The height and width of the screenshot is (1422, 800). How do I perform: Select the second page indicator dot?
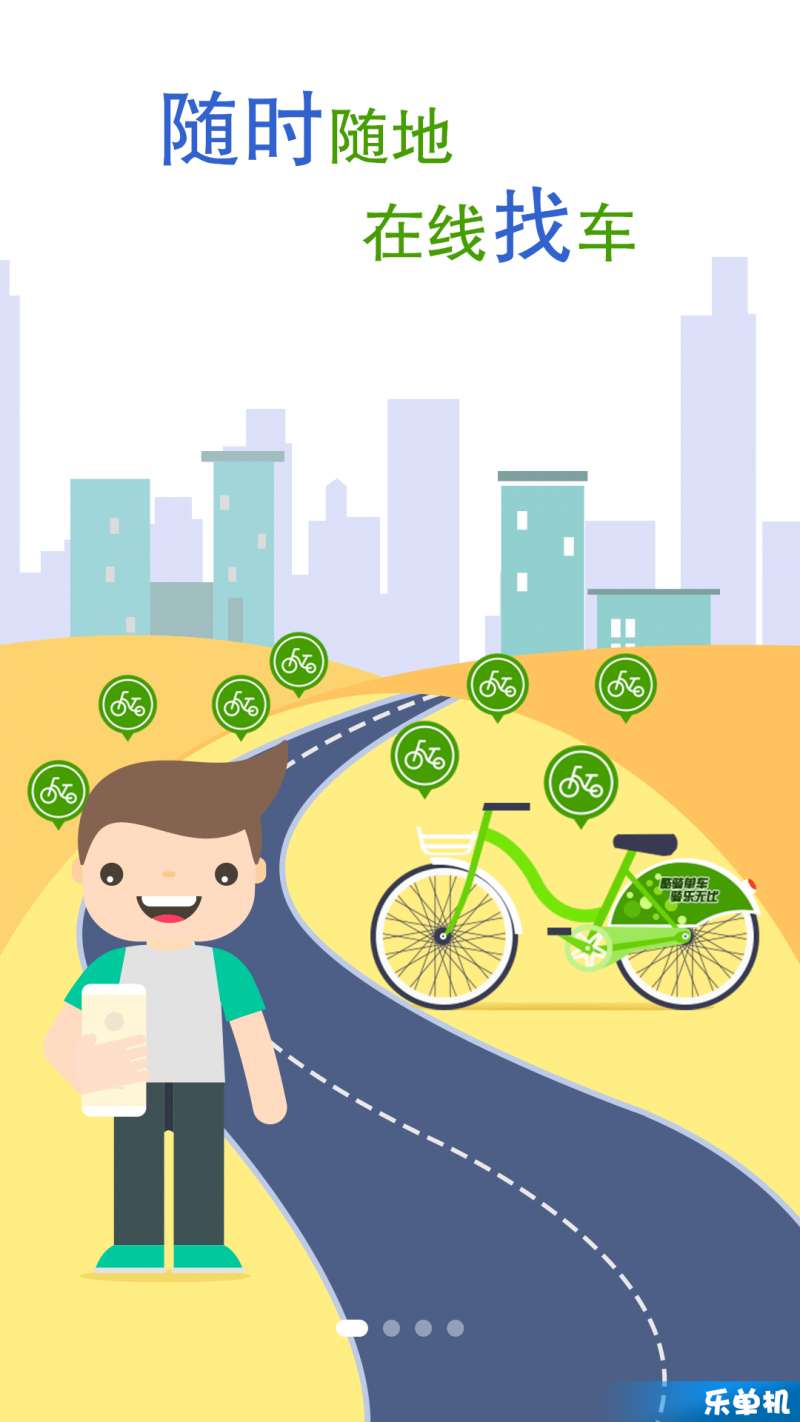click(391, 1328)
